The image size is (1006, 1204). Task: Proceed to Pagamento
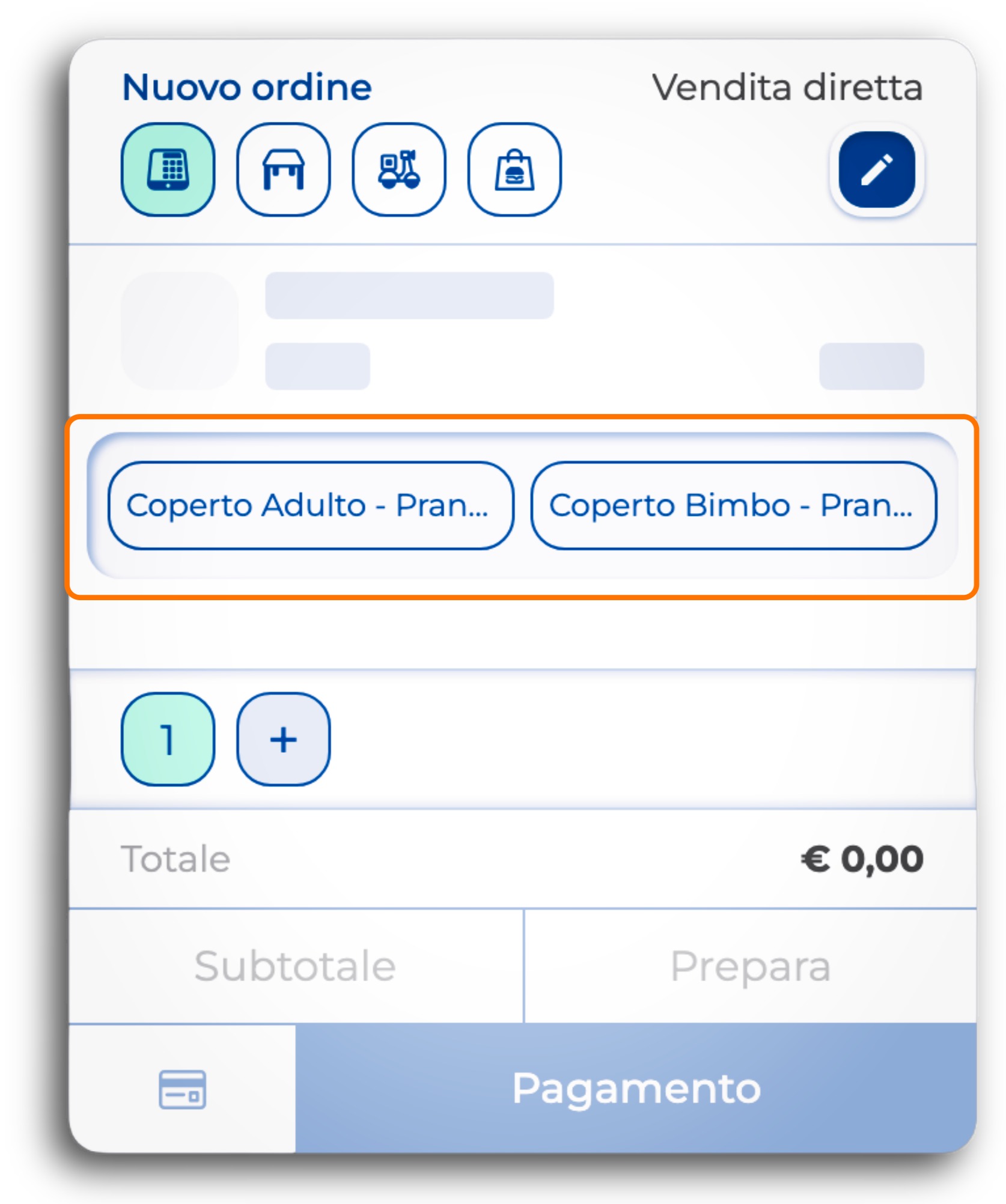point(636,1089)
